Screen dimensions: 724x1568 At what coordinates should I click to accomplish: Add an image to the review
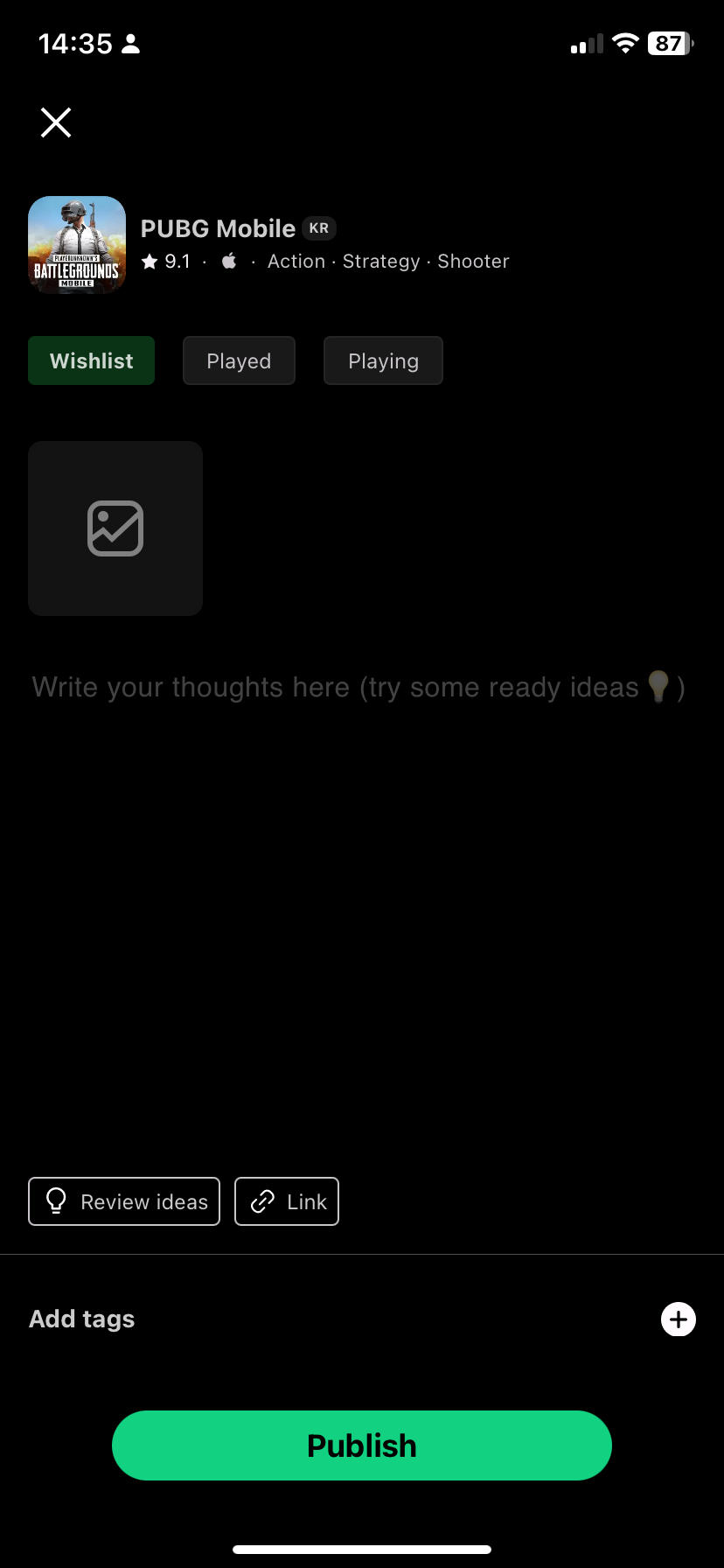tap(115, 528)
